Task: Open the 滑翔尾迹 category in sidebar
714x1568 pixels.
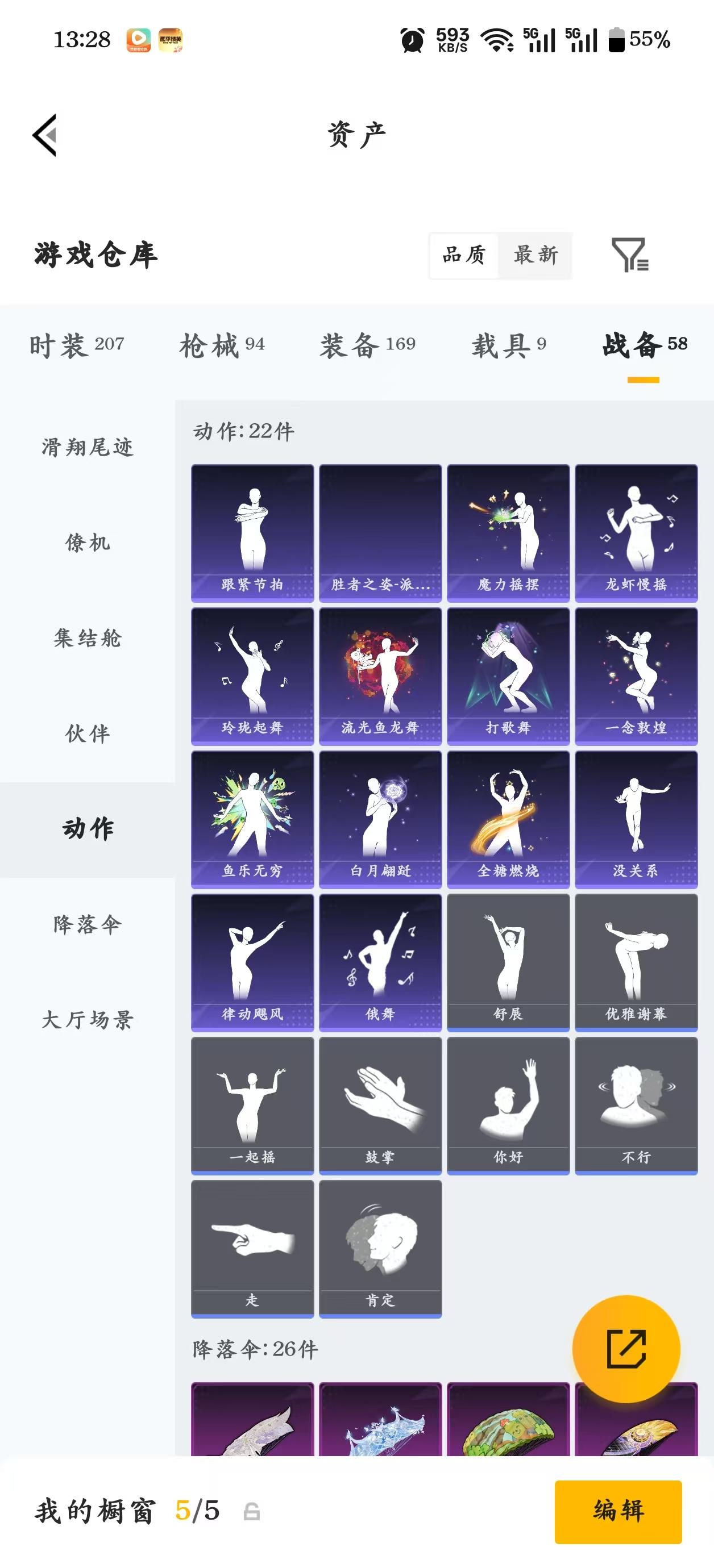Action: coord(87,448)
